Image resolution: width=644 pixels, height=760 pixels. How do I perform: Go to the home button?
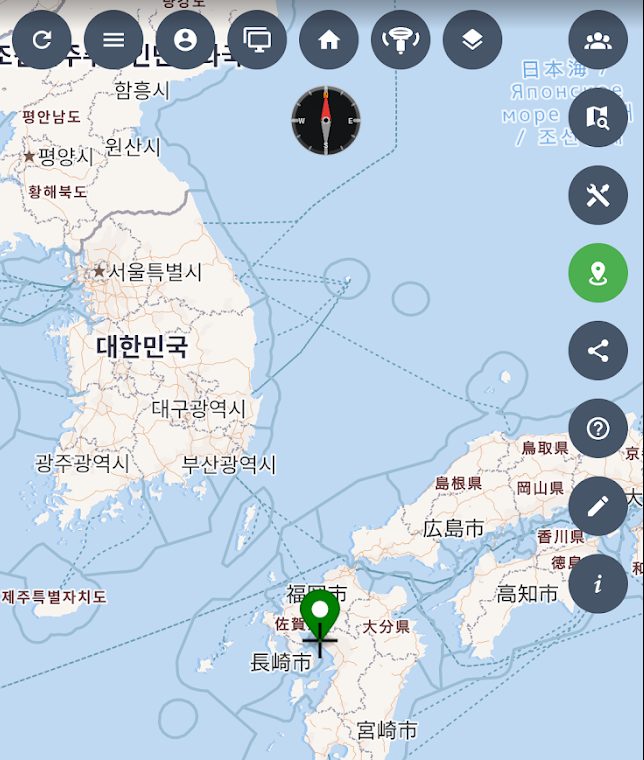click(x=329, y=40)
